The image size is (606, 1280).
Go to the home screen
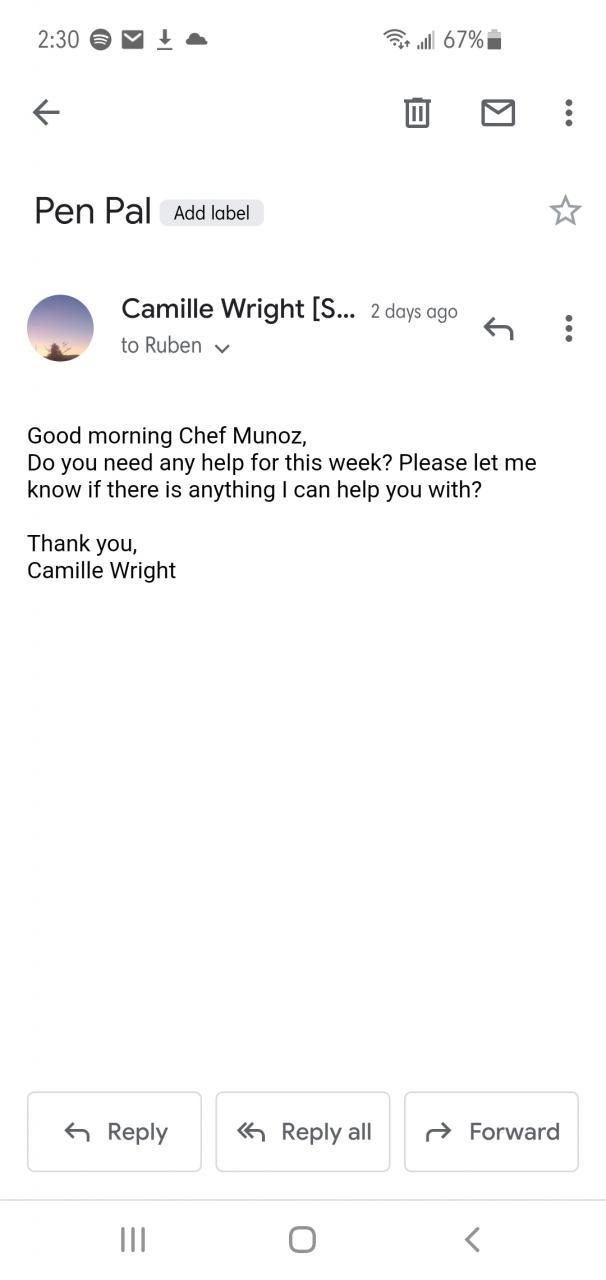tap(302, 1240)
